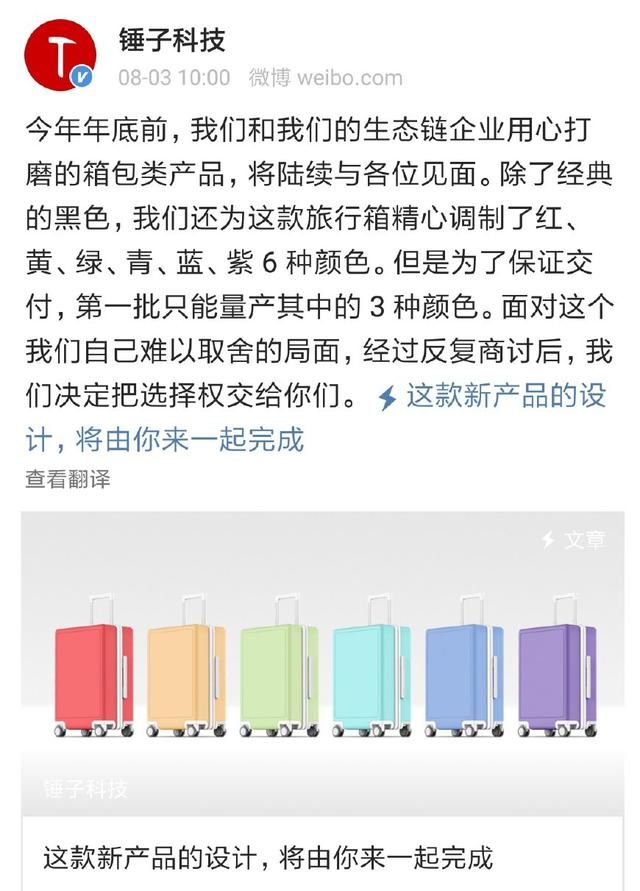Open the article link 这款新产品的设计
The width and height of the screenshot is (640, 891).
505,396
